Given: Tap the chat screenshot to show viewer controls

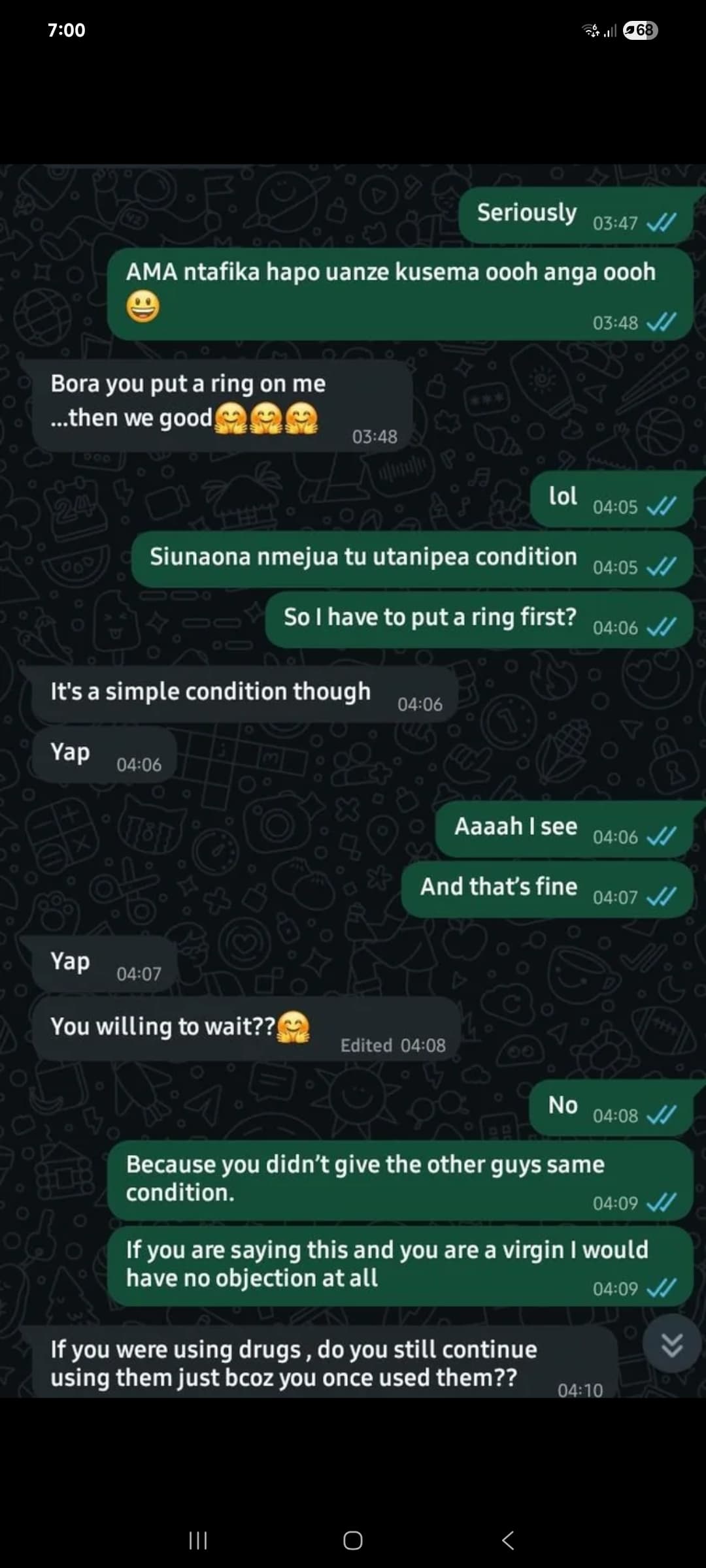Looking at the screenshot, I should click(x=353, y=781).
